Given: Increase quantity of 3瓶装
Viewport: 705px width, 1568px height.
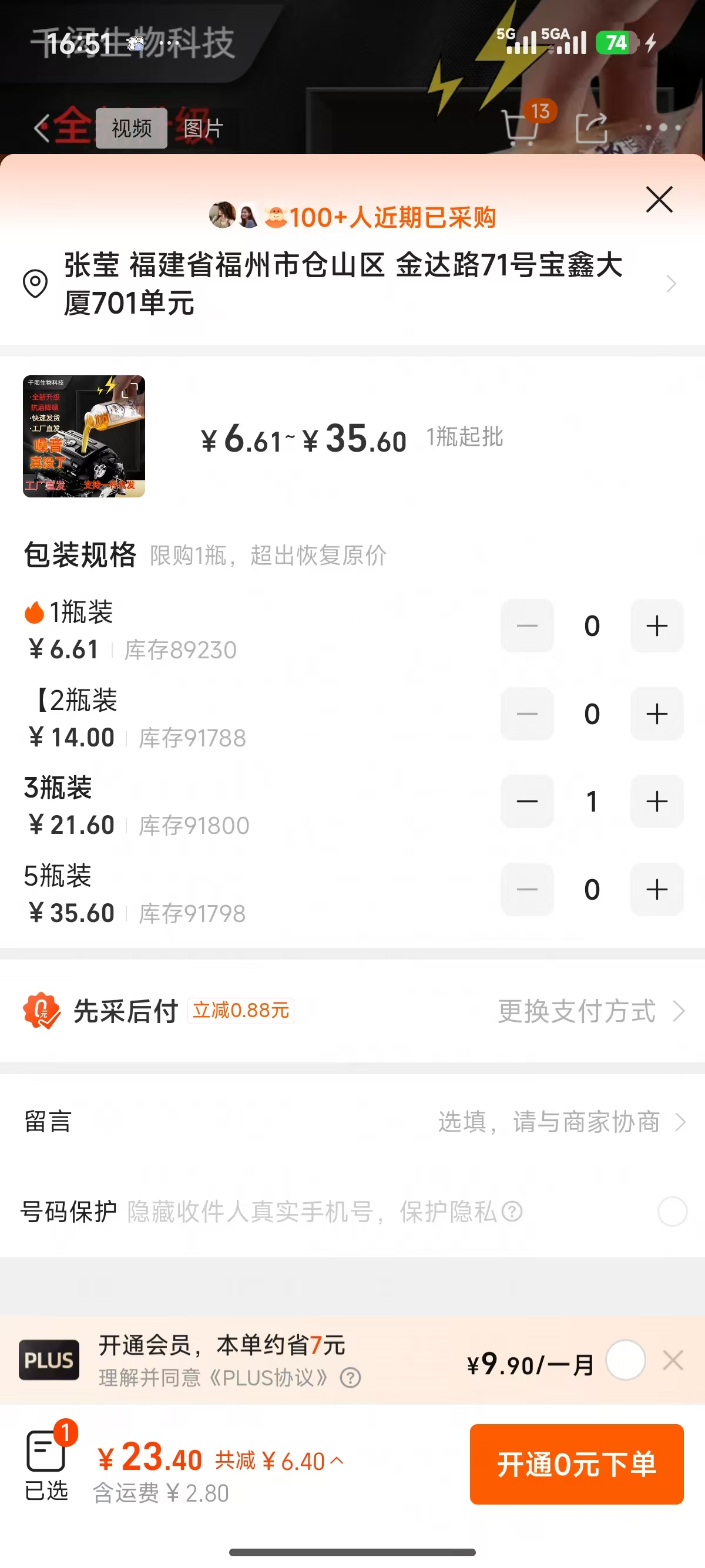Looking at the screenshot, I should pyautogui.click(x=656, y=801).
